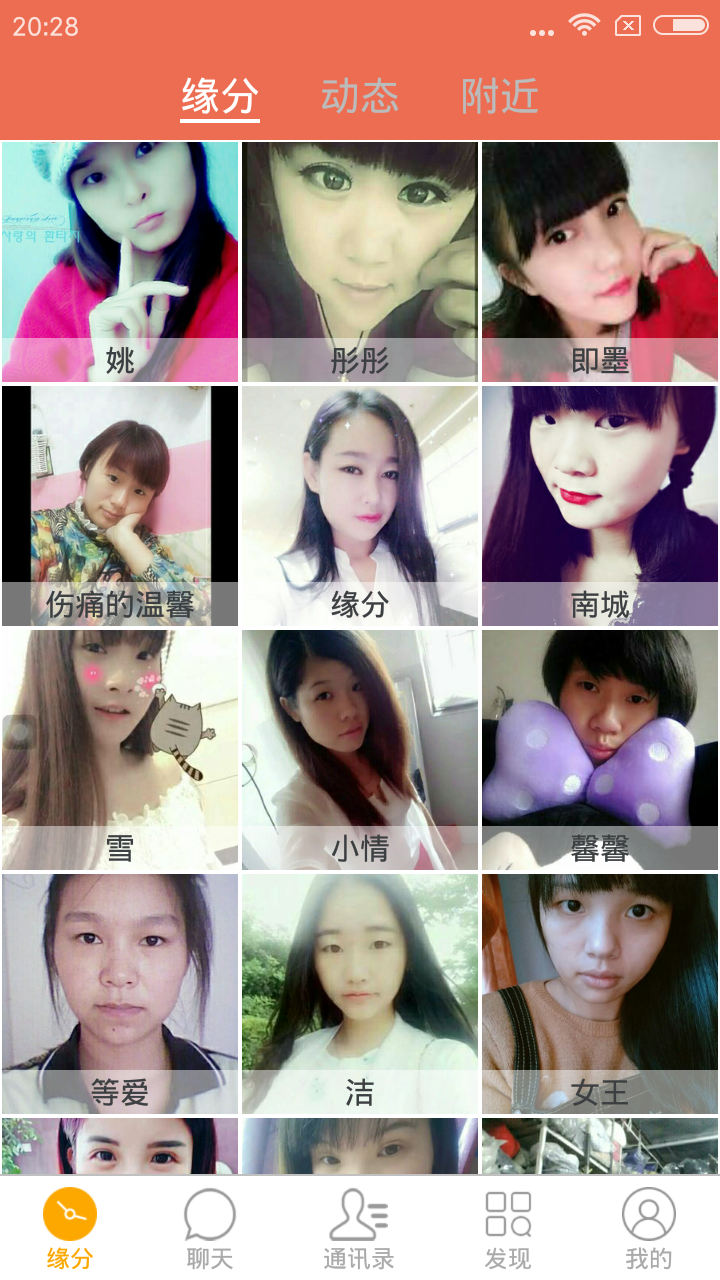
Task: Open the 聊天 bottom tab
Action: coord(210,1230)
